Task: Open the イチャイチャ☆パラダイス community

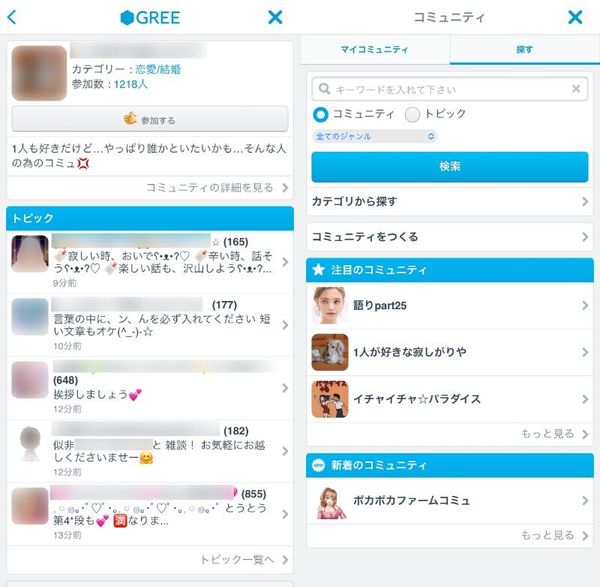Action: click(450, 399)
